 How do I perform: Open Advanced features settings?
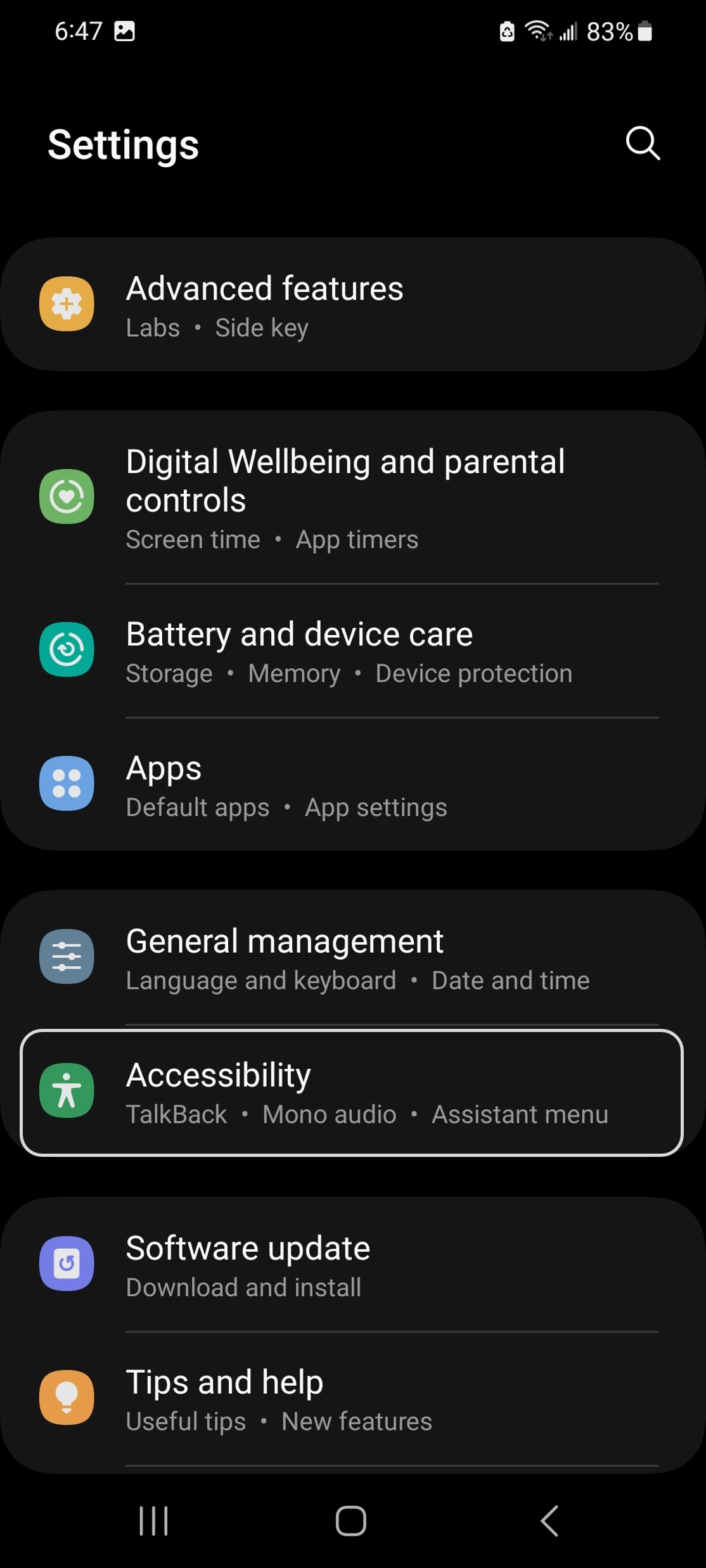point(352,305)
